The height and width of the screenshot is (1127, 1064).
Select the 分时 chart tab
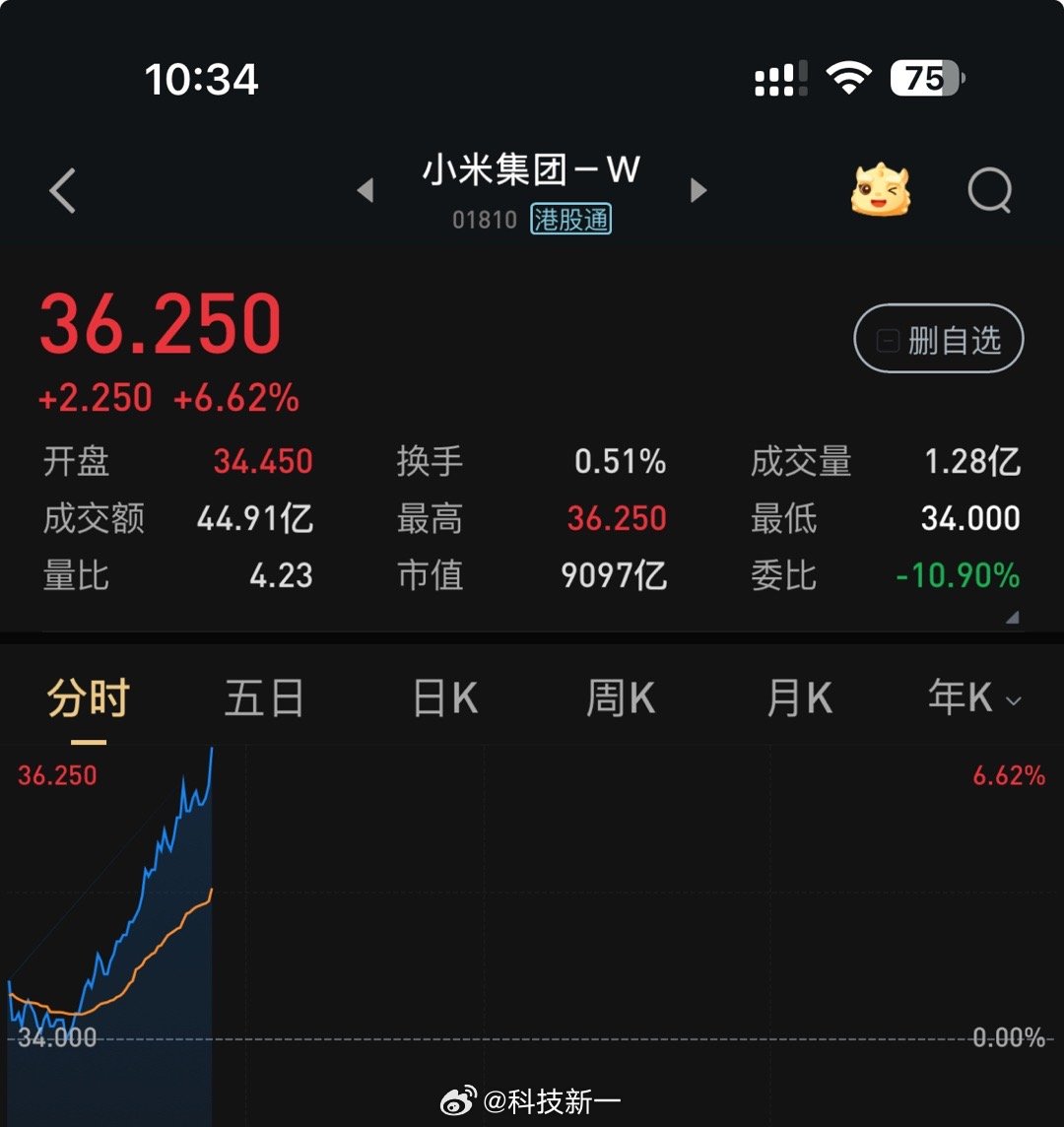tap(89, 699)
